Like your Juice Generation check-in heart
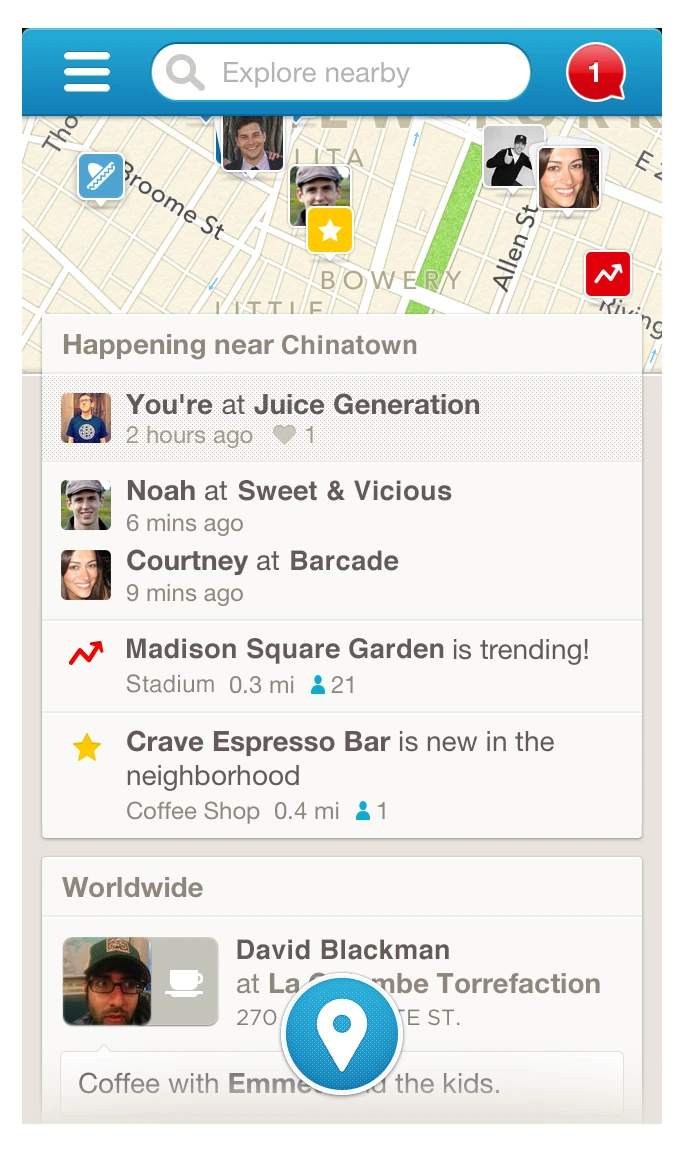Screen dimensions: 684x1152 pyautogui.click(x=285, y=435)
